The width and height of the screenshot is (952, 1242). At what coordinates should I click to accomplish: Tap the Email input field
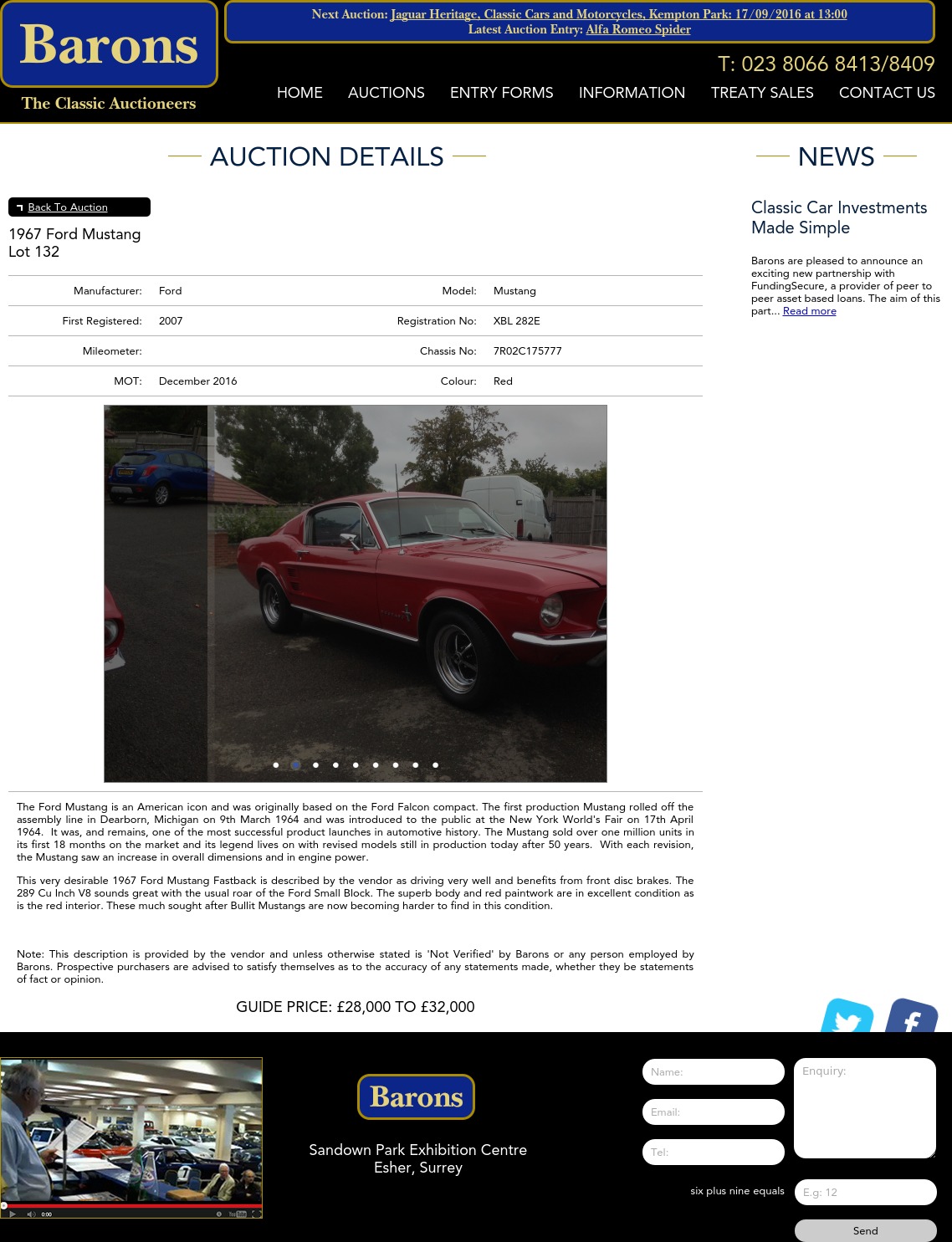coord(713,1112)
